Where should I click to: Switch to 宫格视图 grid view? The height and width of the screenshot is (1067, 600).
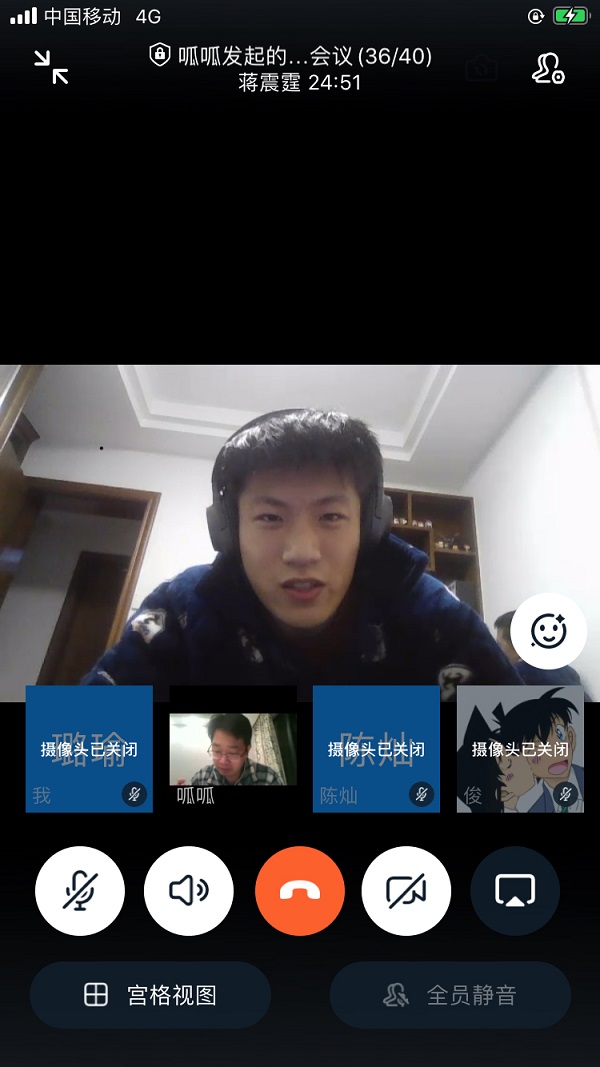150,995
